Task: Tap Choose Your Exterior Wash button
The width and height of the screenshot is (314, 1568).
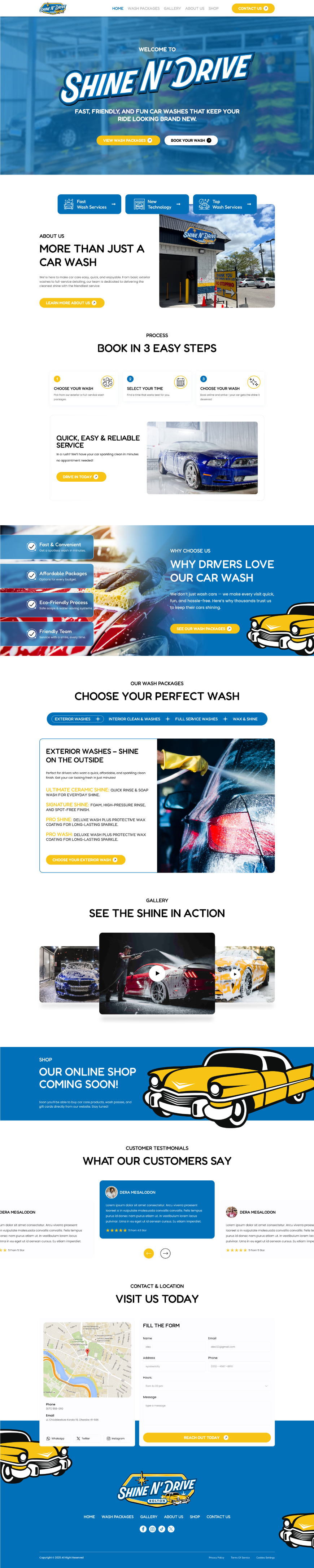Action: tap(86, 860)
